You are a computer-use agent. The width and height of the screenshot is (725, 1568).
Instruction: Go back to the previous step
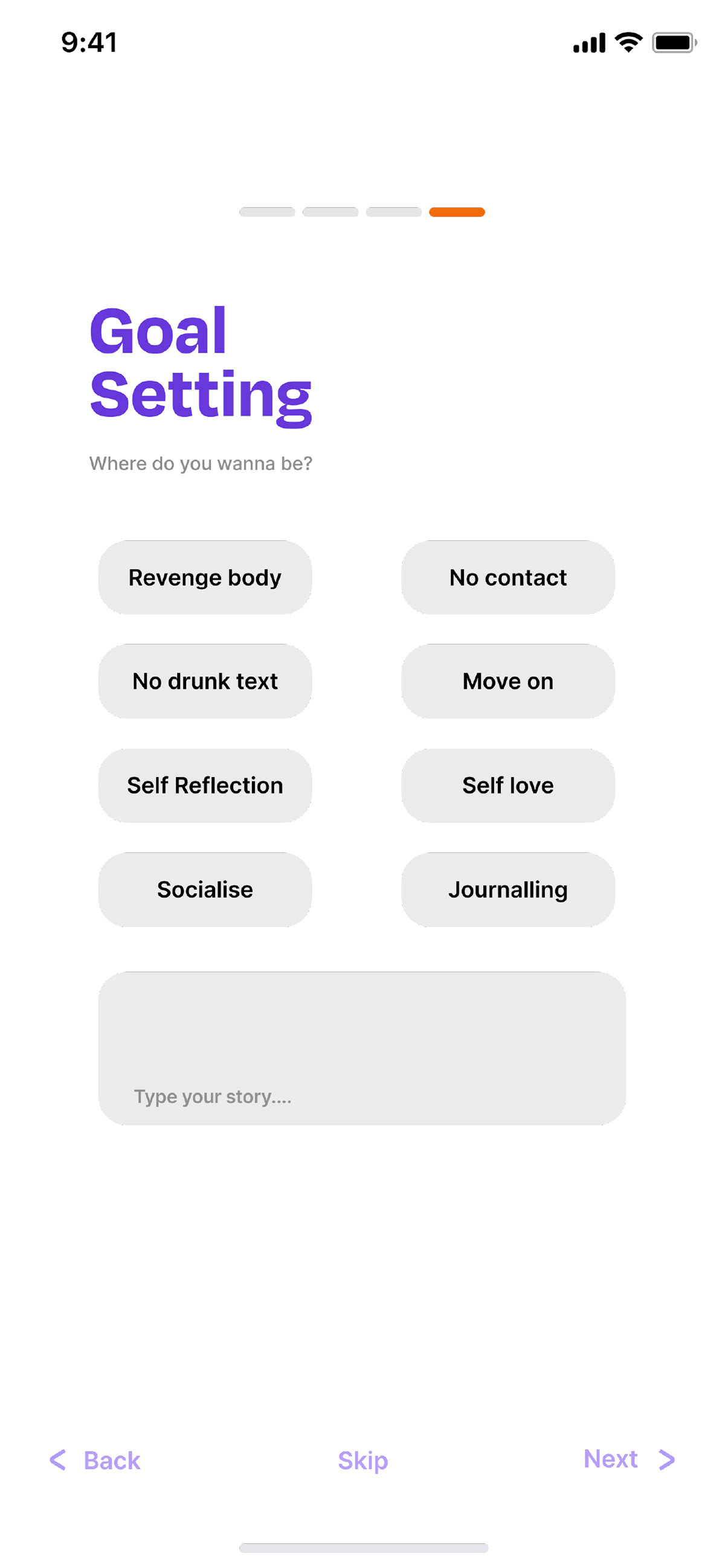(95, 1461)
